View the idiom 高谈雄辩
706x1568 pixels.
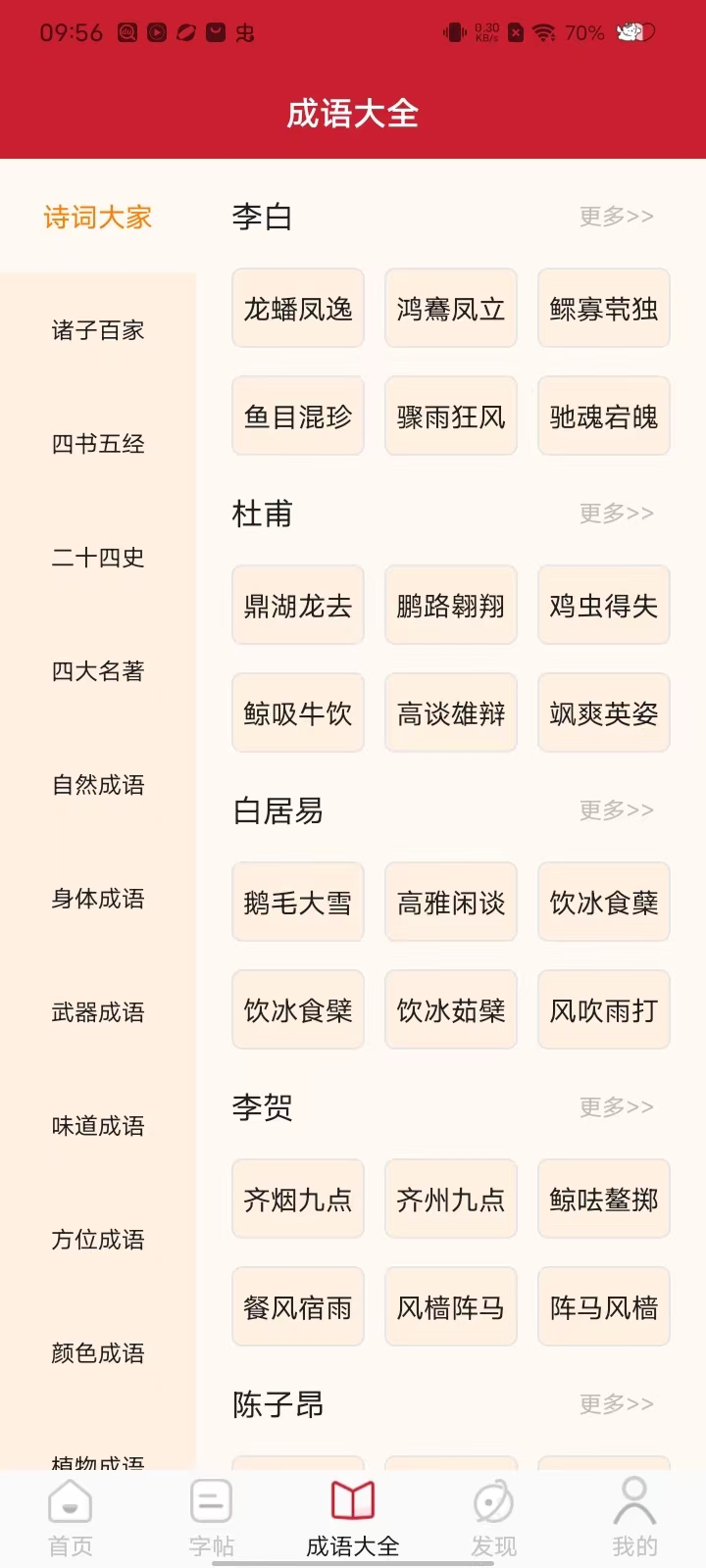click(451, 713)
